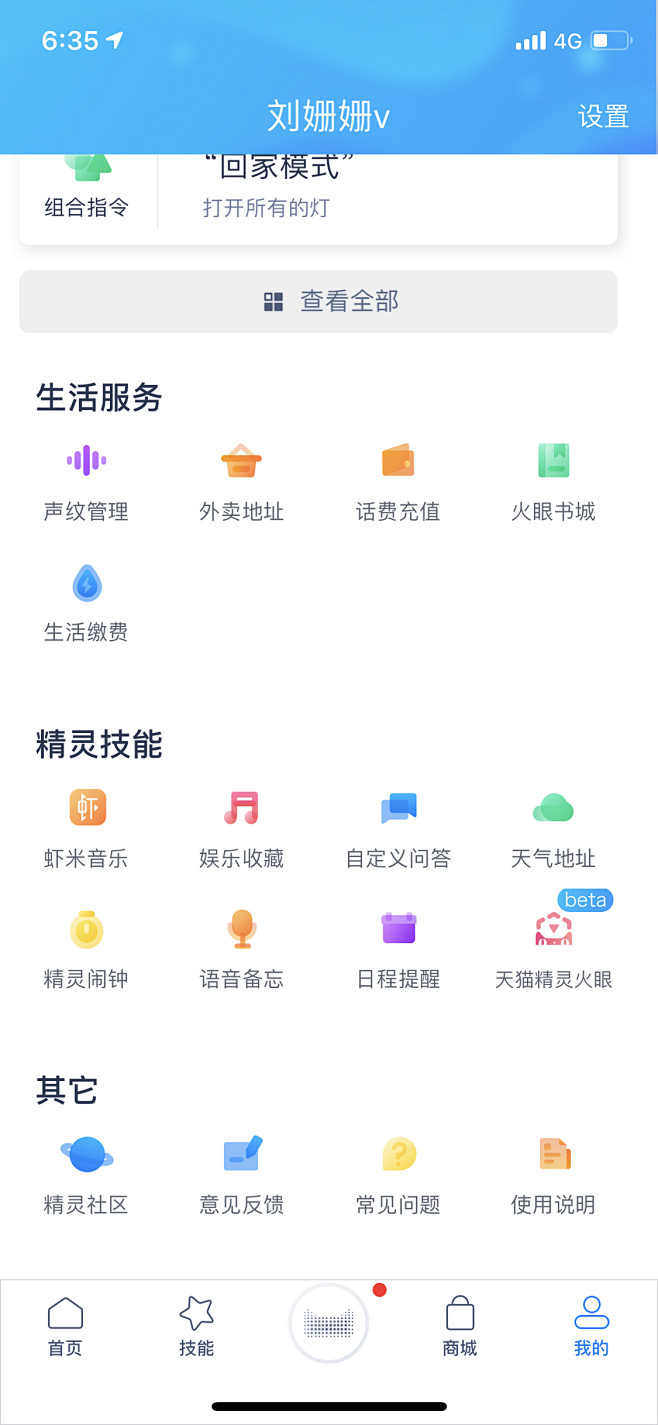Screen dimensions: 658x1425
Task: Open 日程提醒
Action: [398, 950]
